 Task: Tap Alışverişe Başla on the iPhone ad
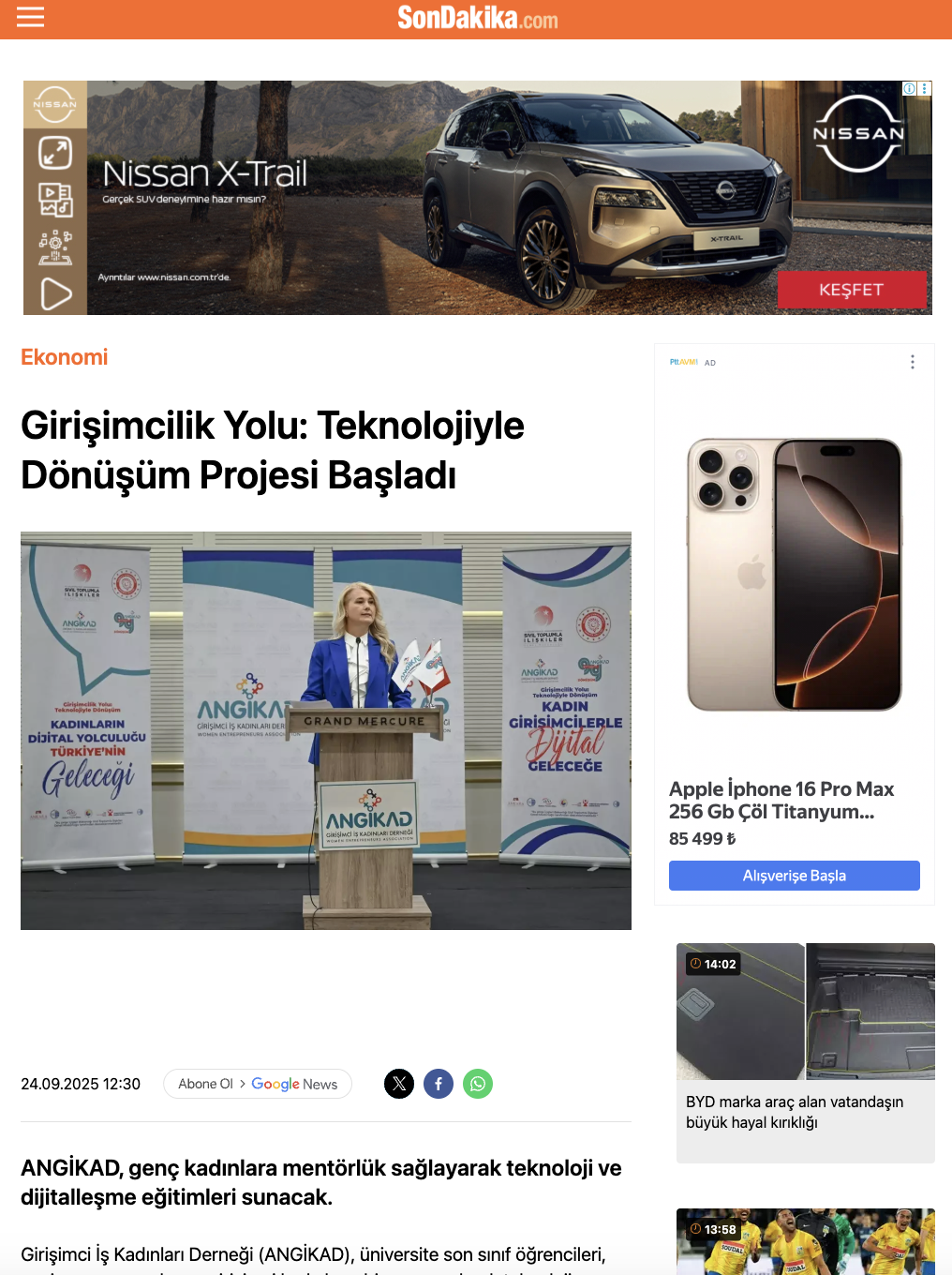(x=794, y=876)
